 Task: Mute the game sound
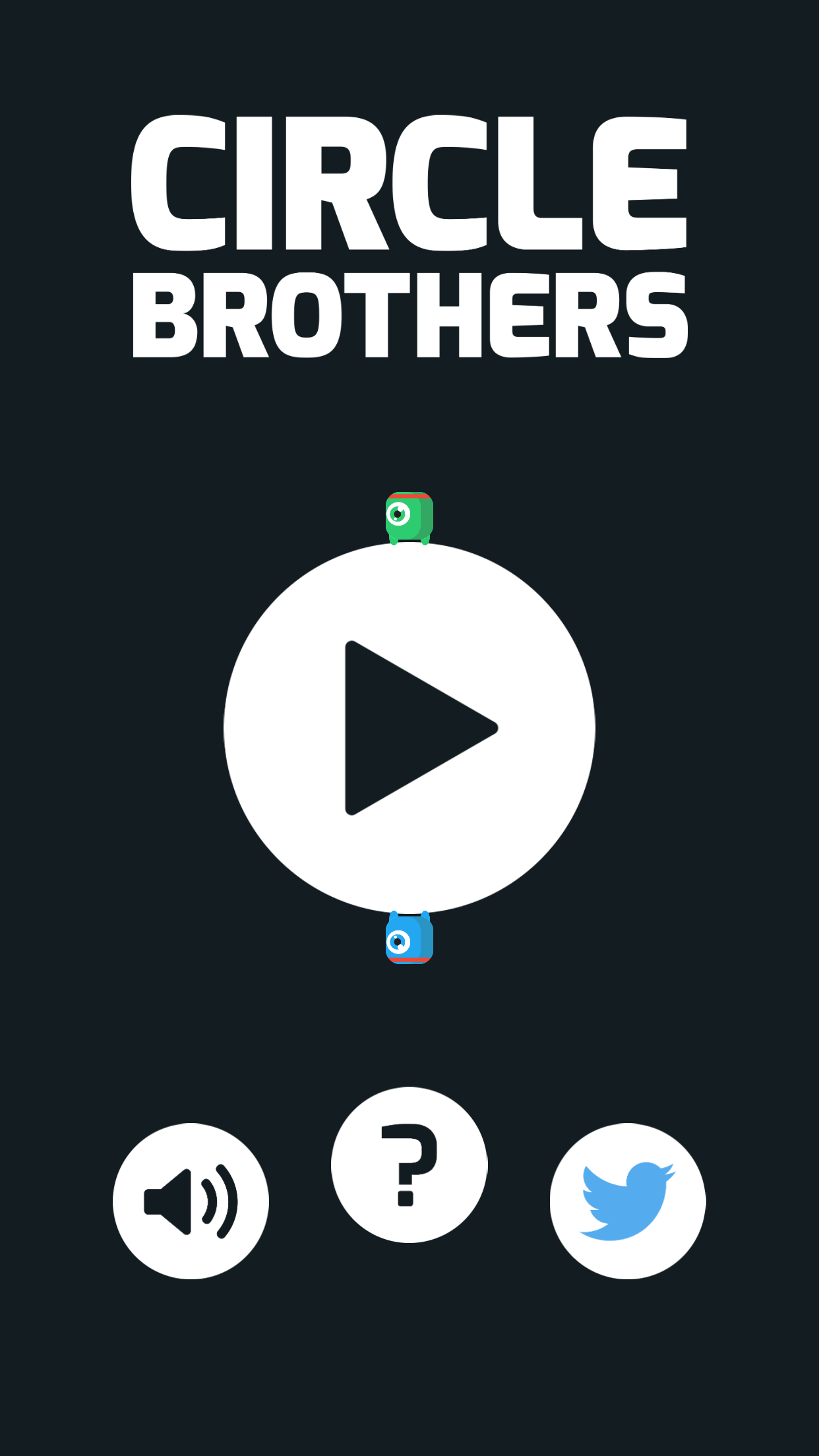pos(191,1201)
